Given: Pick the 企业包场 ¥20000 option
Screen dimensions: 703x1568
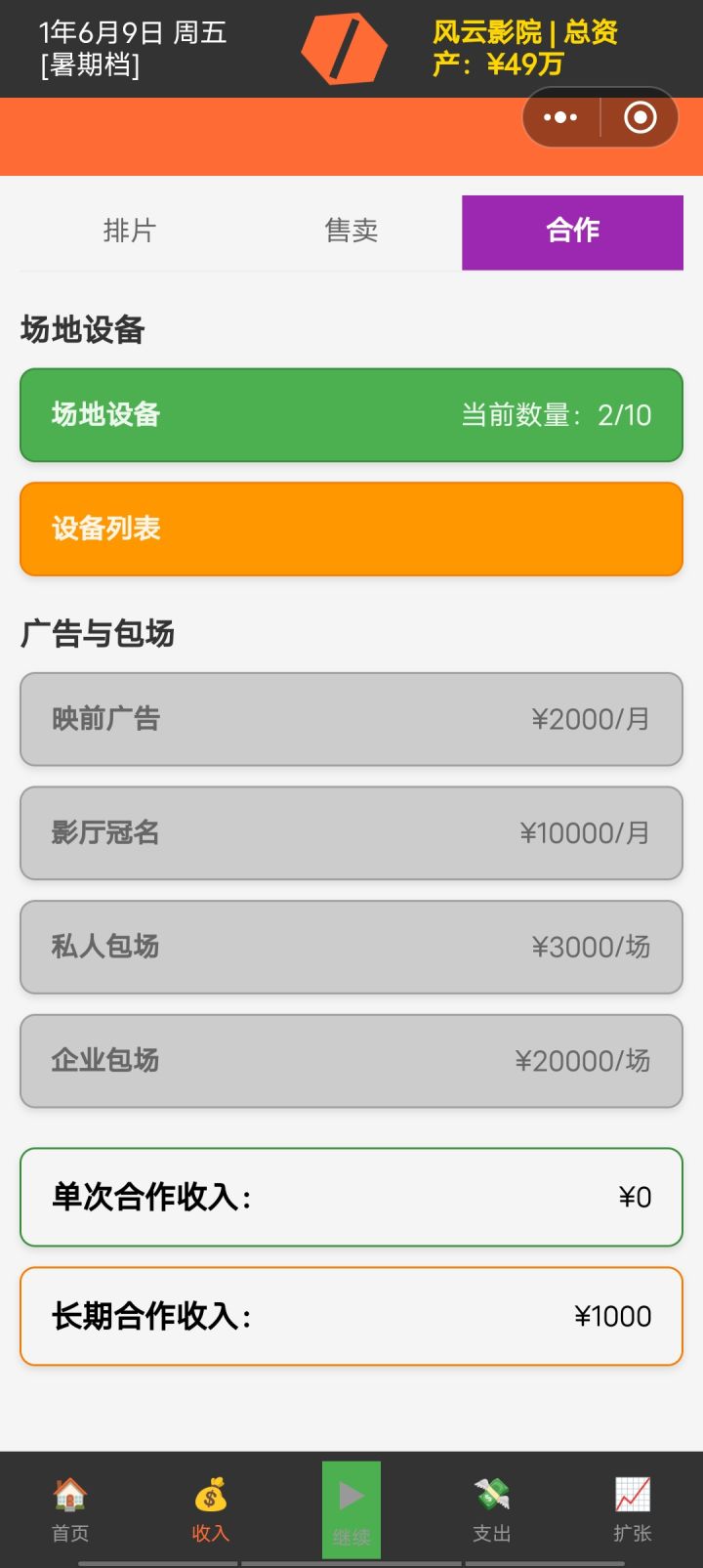Looking at the screenshot, I should click(x=351, y=1061).
